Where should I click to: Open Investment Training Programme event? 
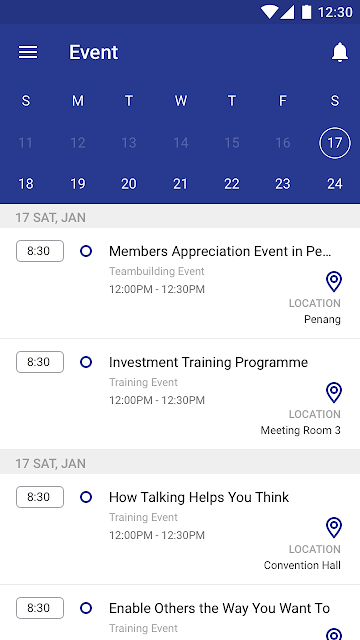pos(180,394)
